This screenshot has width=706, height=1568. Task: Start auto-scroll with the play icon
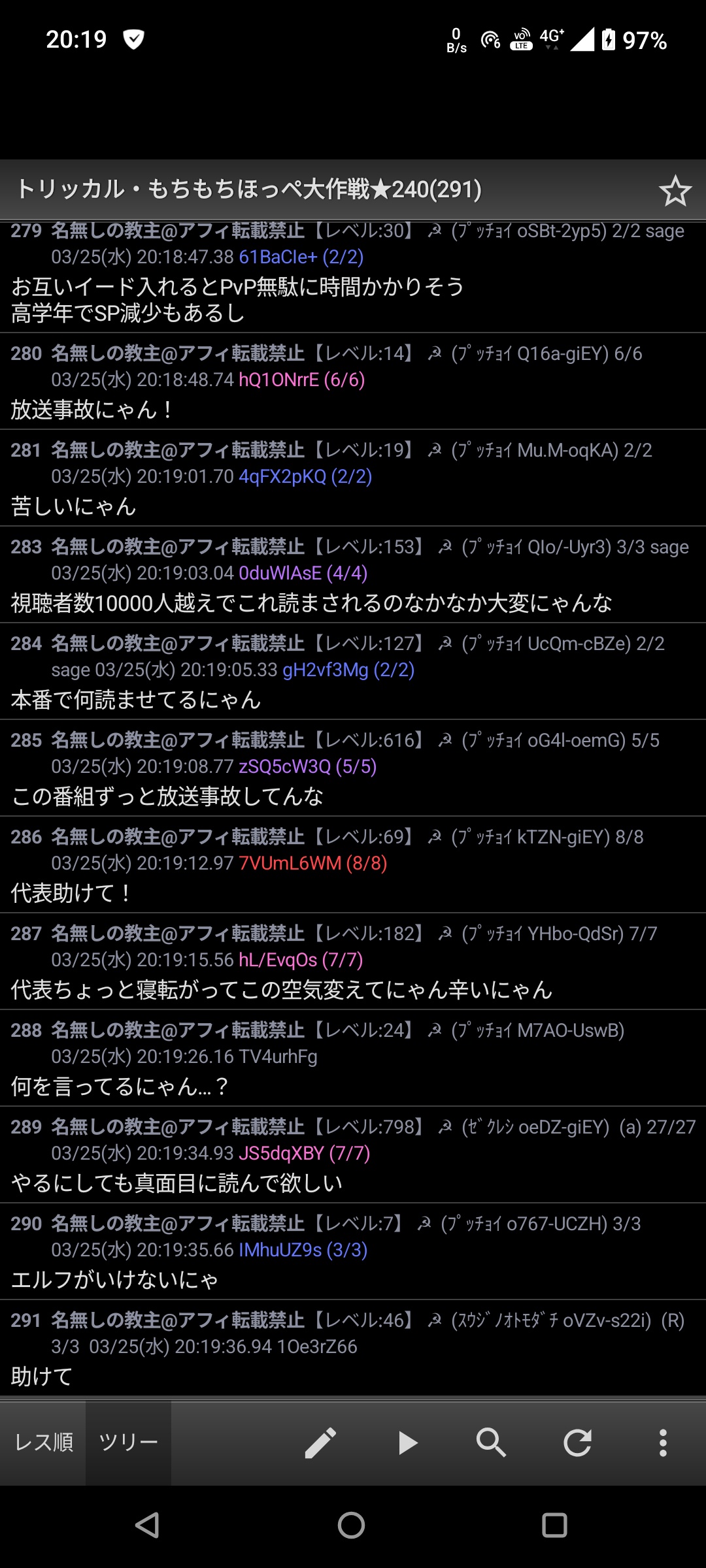[407, 1443]
